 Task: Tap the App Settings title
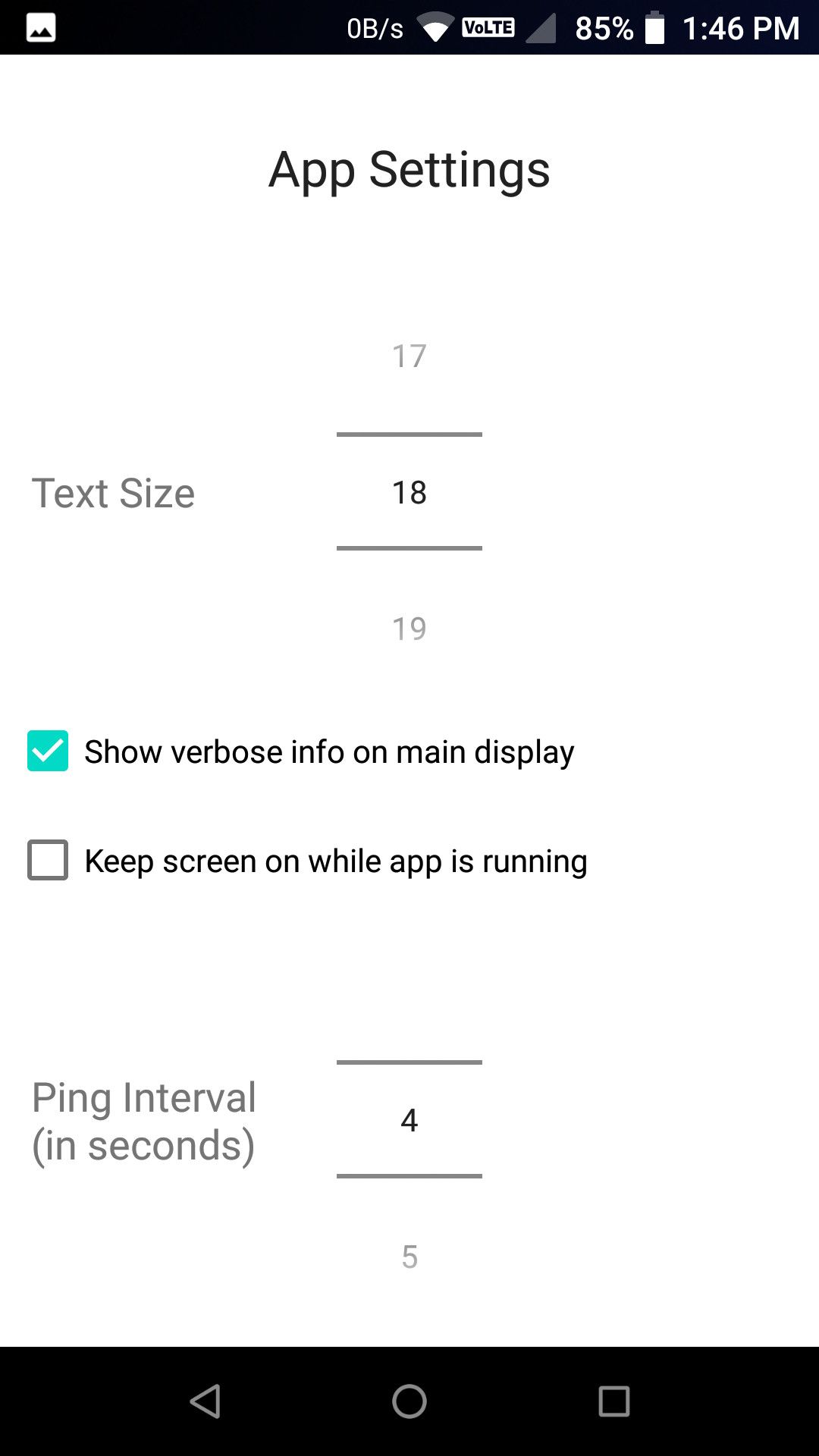coord(409,168)
